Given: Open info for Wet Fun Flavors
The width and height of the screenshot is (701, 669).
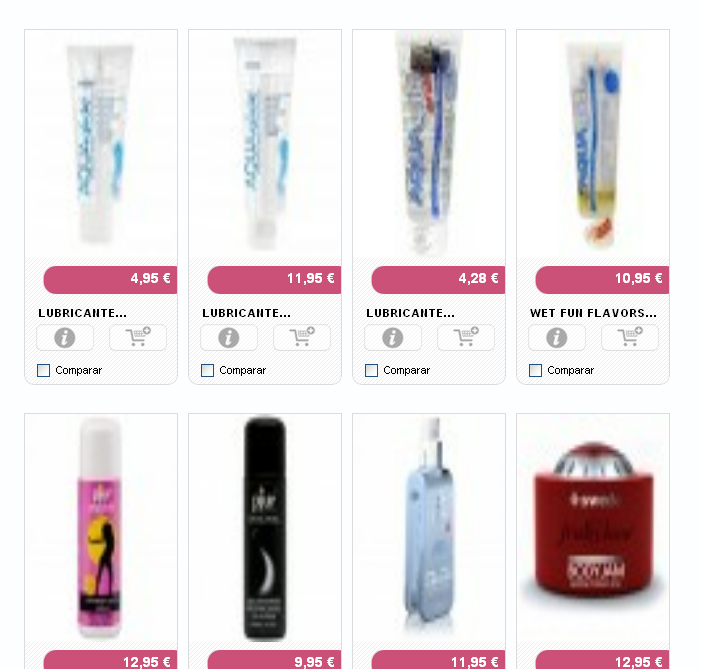Looking at the screenshot, I should coord(557,338).
